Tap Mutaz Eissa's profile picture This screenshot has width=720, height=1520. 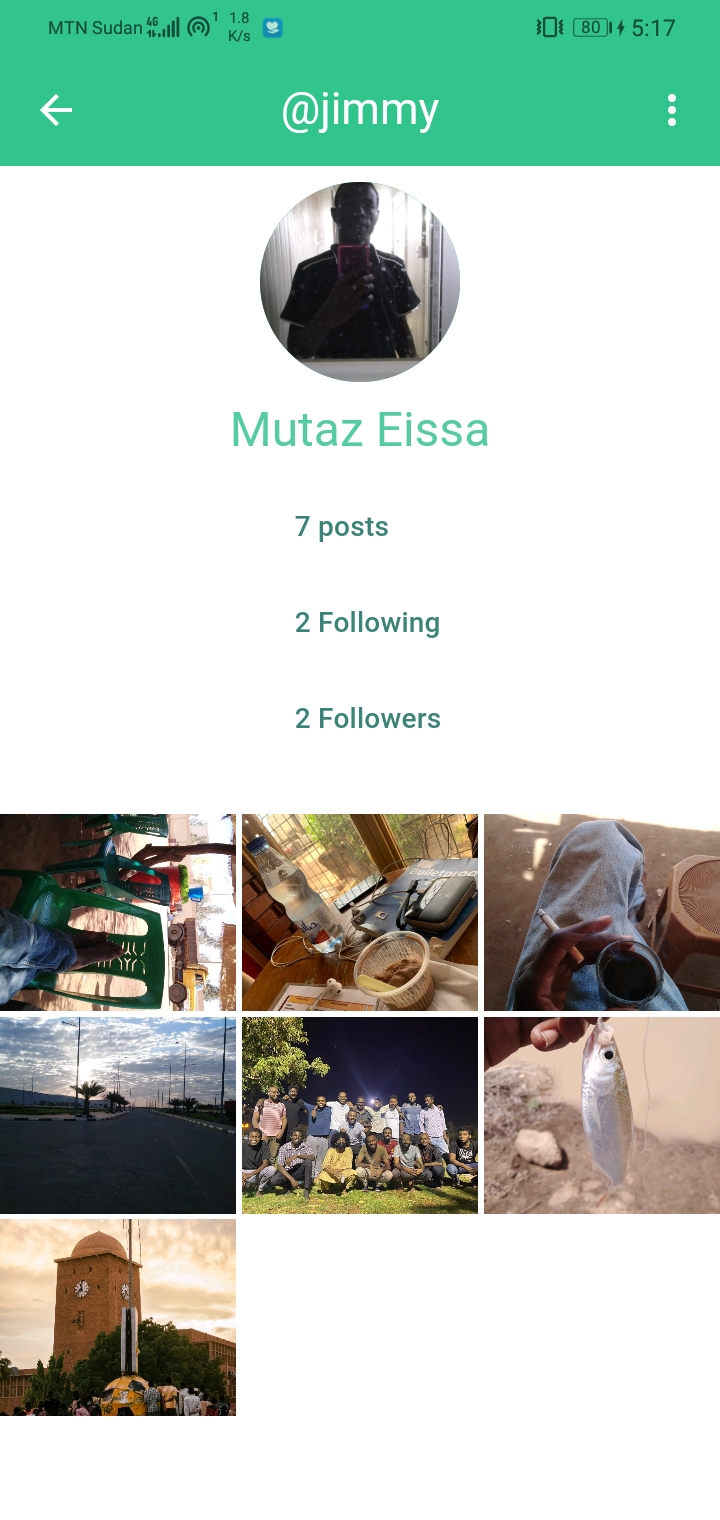pos(360,281)
